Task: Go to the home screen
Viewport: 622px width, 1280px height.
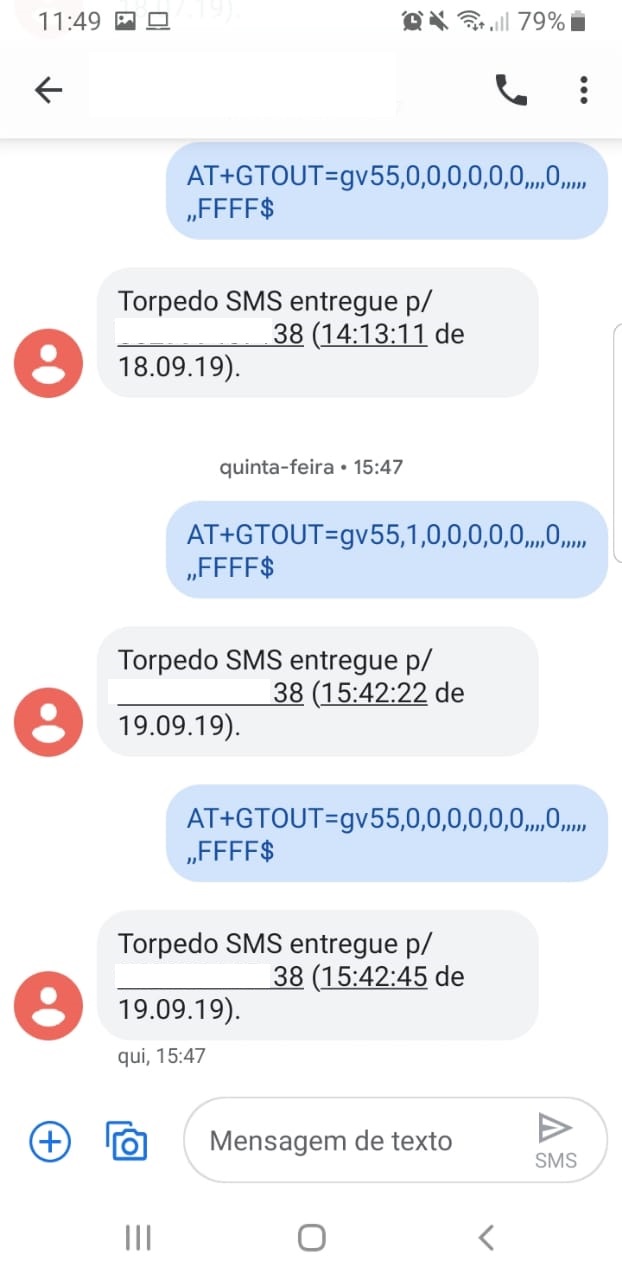Action: [x=312, y=1238]
